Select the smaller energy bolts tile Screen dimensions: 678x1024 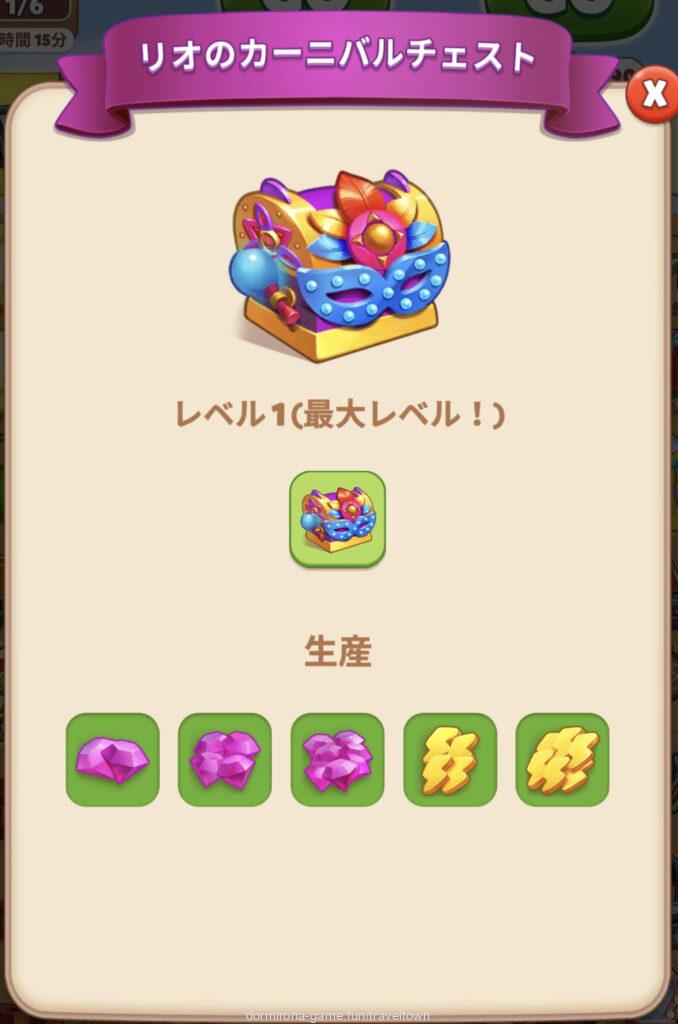(450, 759)
